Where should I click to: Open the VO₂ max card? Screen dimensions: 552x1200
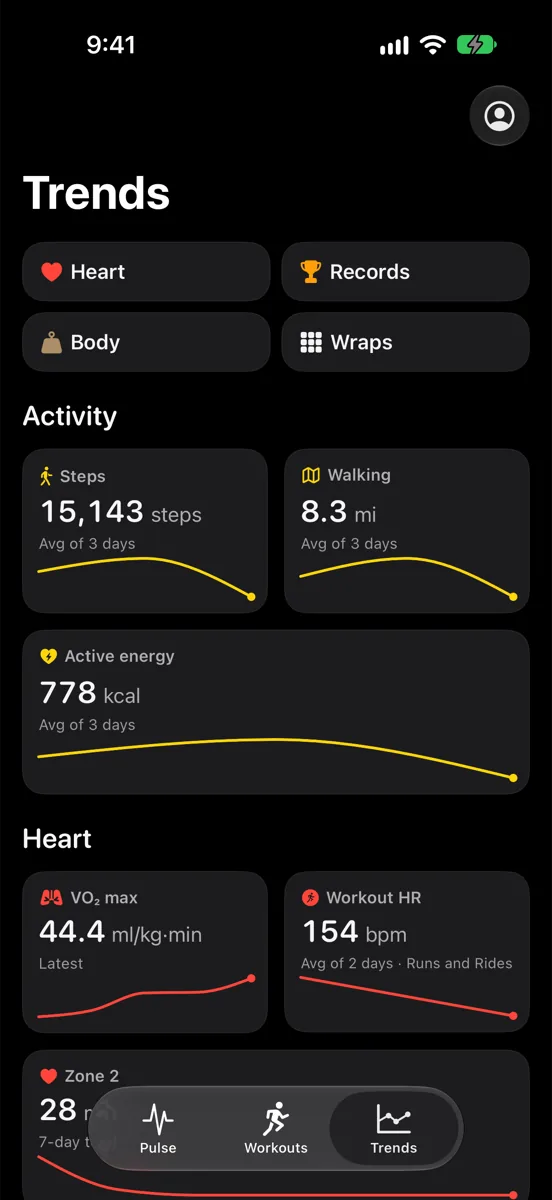(145, 952)
